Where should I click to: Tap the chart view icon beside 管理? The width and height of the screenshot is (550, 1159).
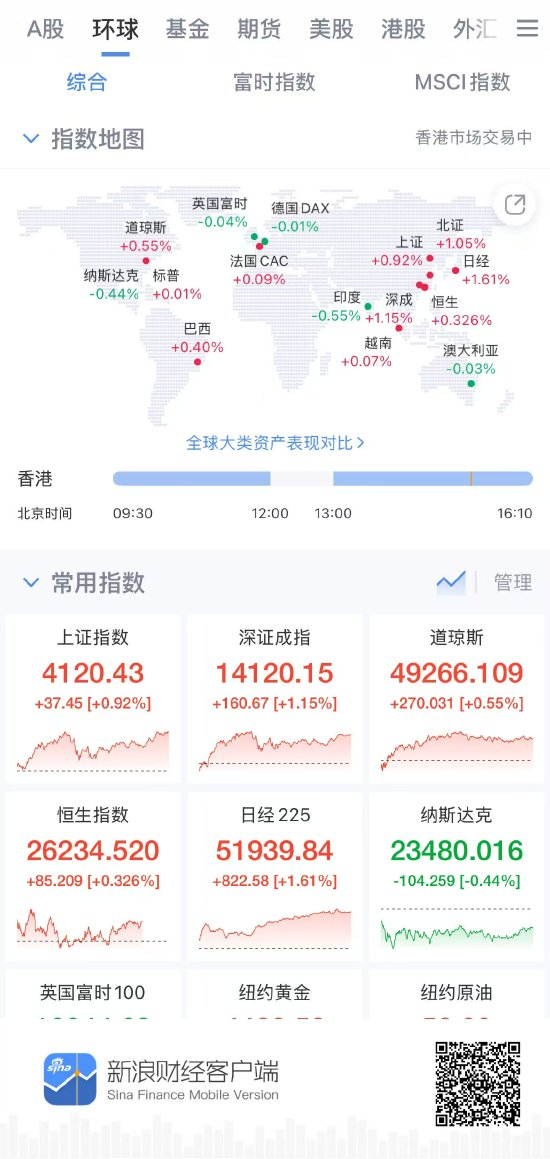(x=451, y=582)
